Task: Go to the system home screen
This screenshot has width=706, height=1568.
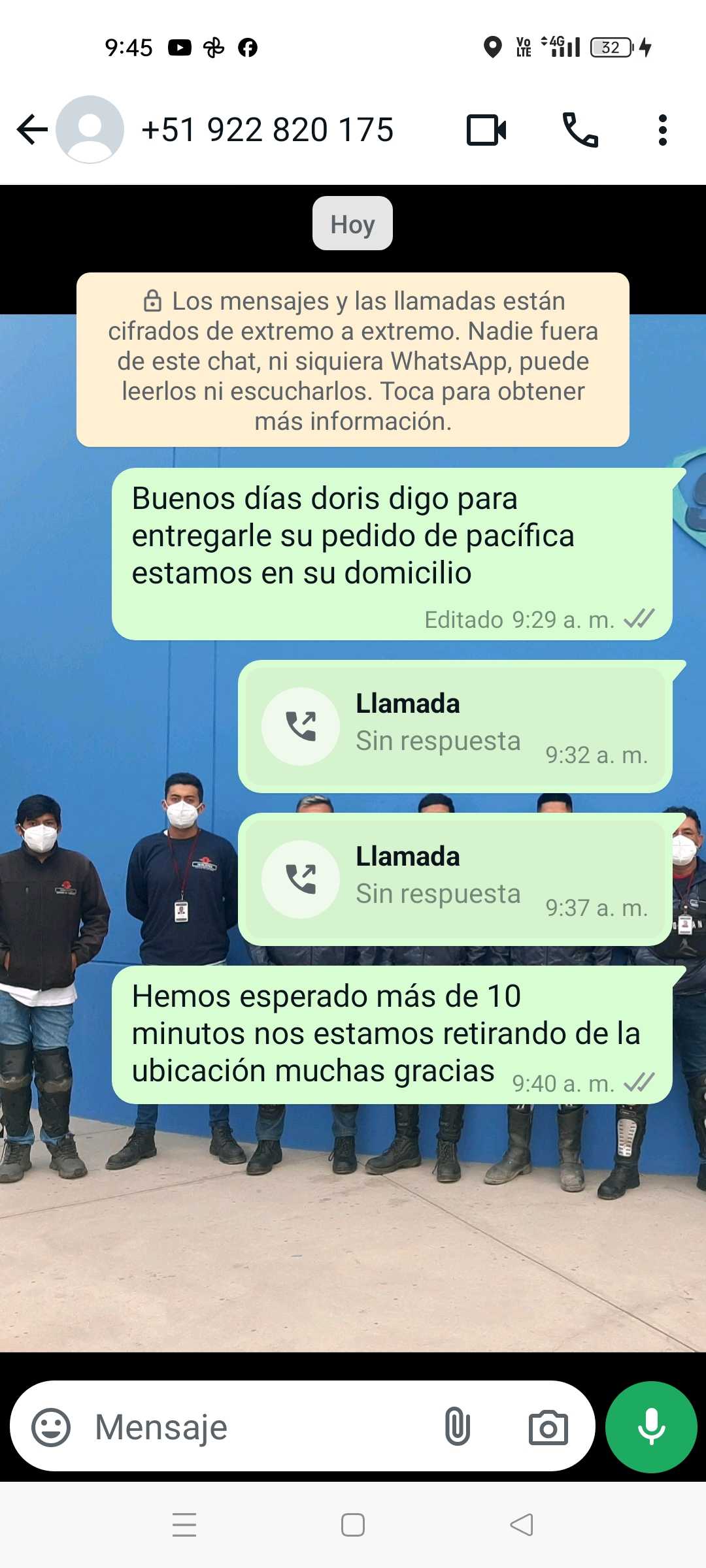Action: tap(353, 1525)
